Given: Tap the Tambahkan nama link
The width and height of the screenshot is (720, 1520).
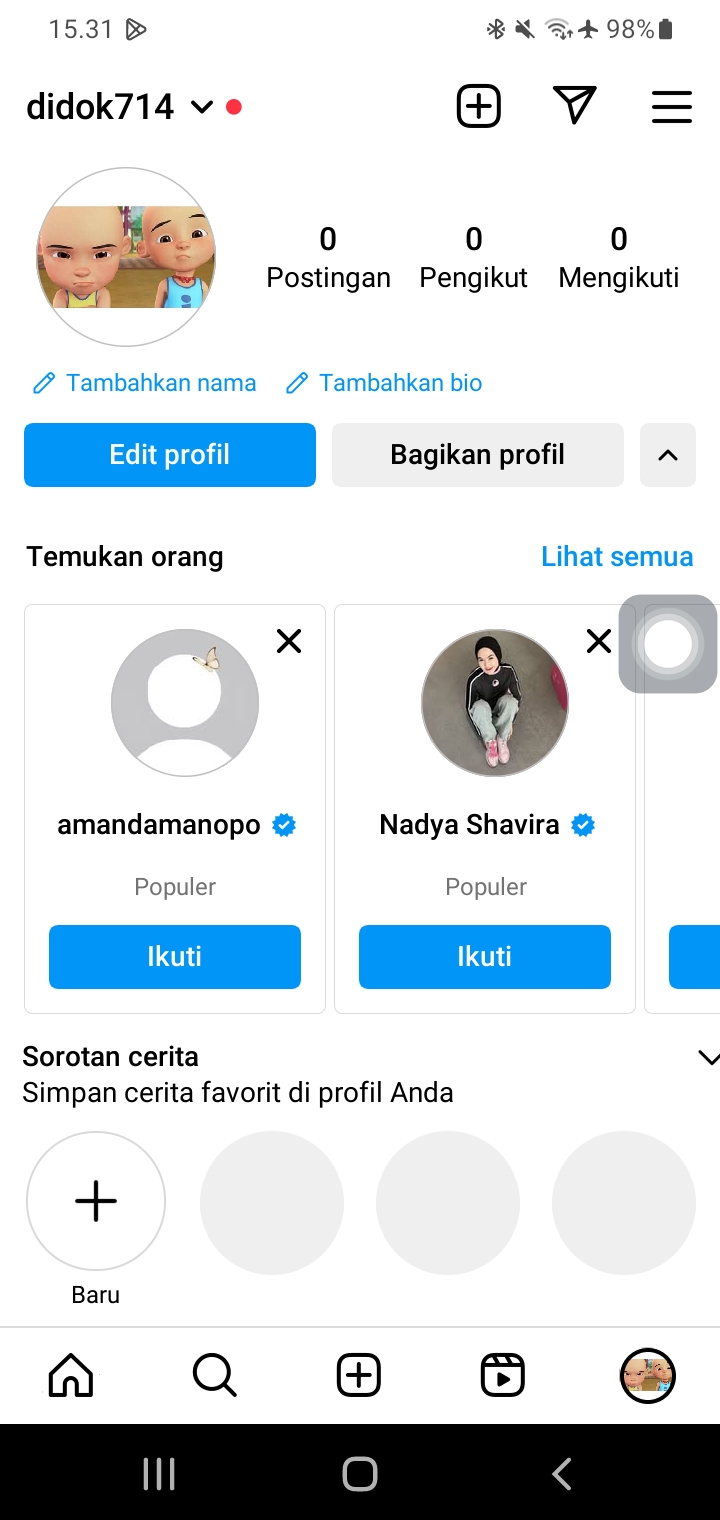Looking at the screenshot, I should tap(145, 383).
